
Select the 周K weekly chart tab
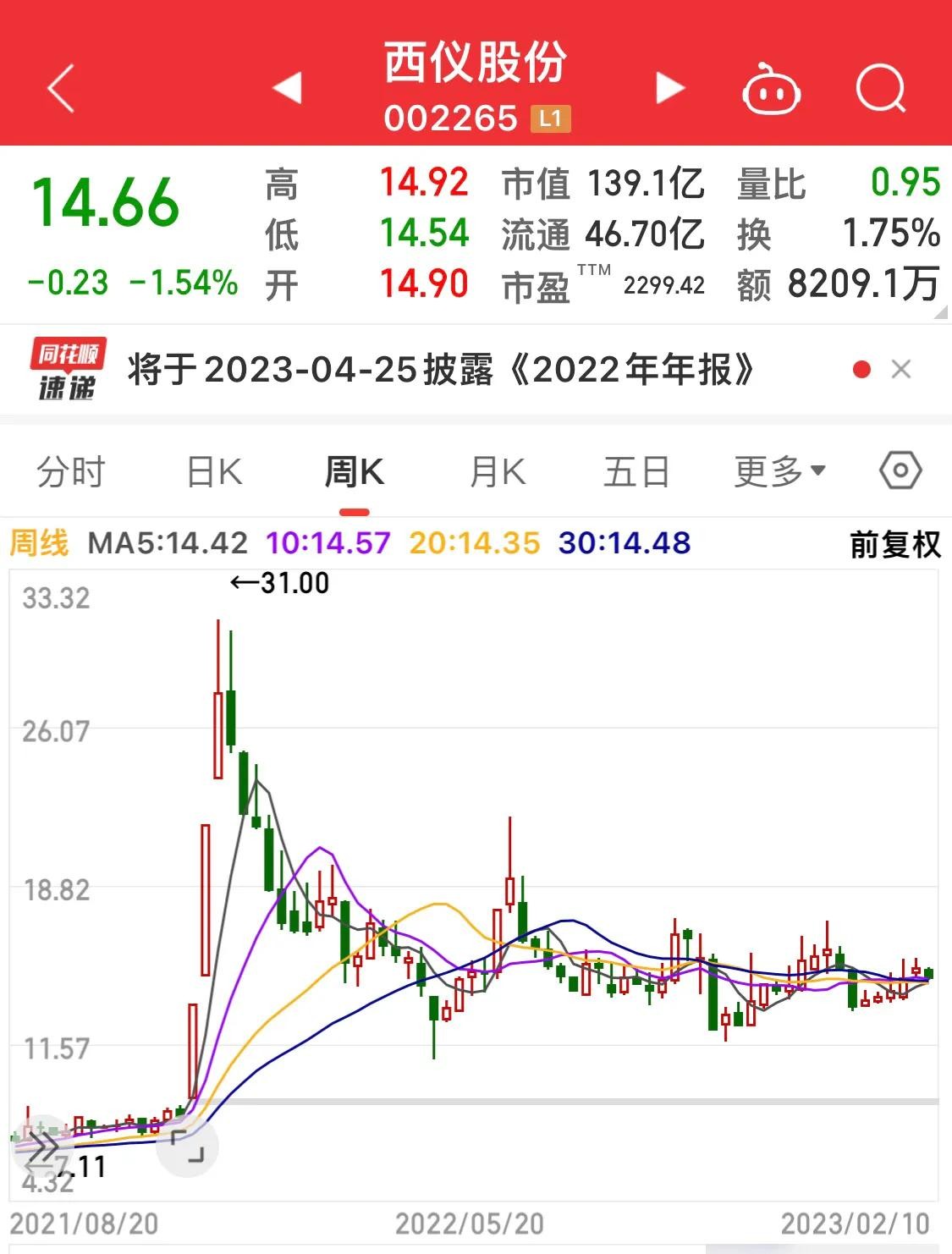click(355, 471)
